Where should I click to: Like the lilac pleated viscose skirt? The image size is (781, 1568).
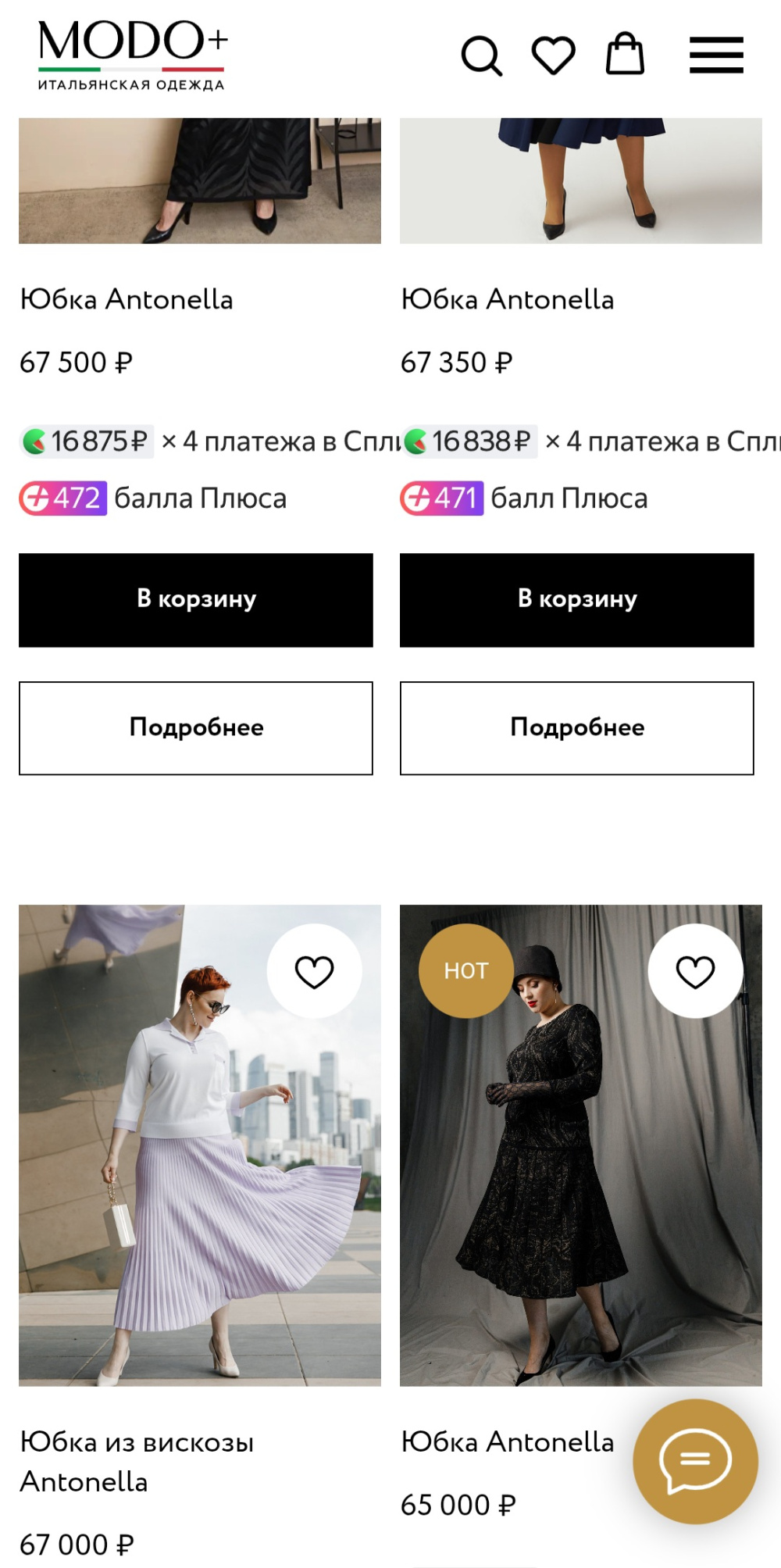314,971
